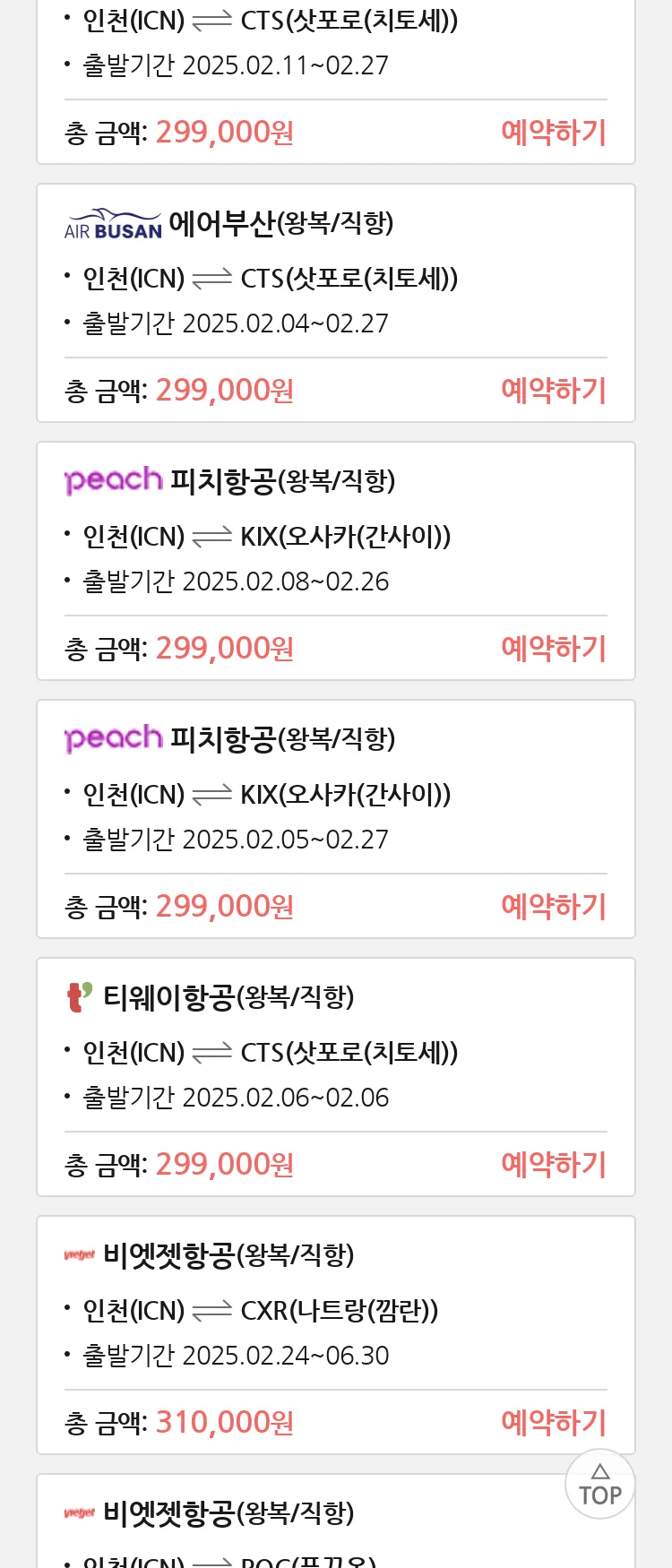Image resolution: width=672 pixels, height=1568 pixels.
Task: Jump back to top with TOP button
Action: [599, 1485]
